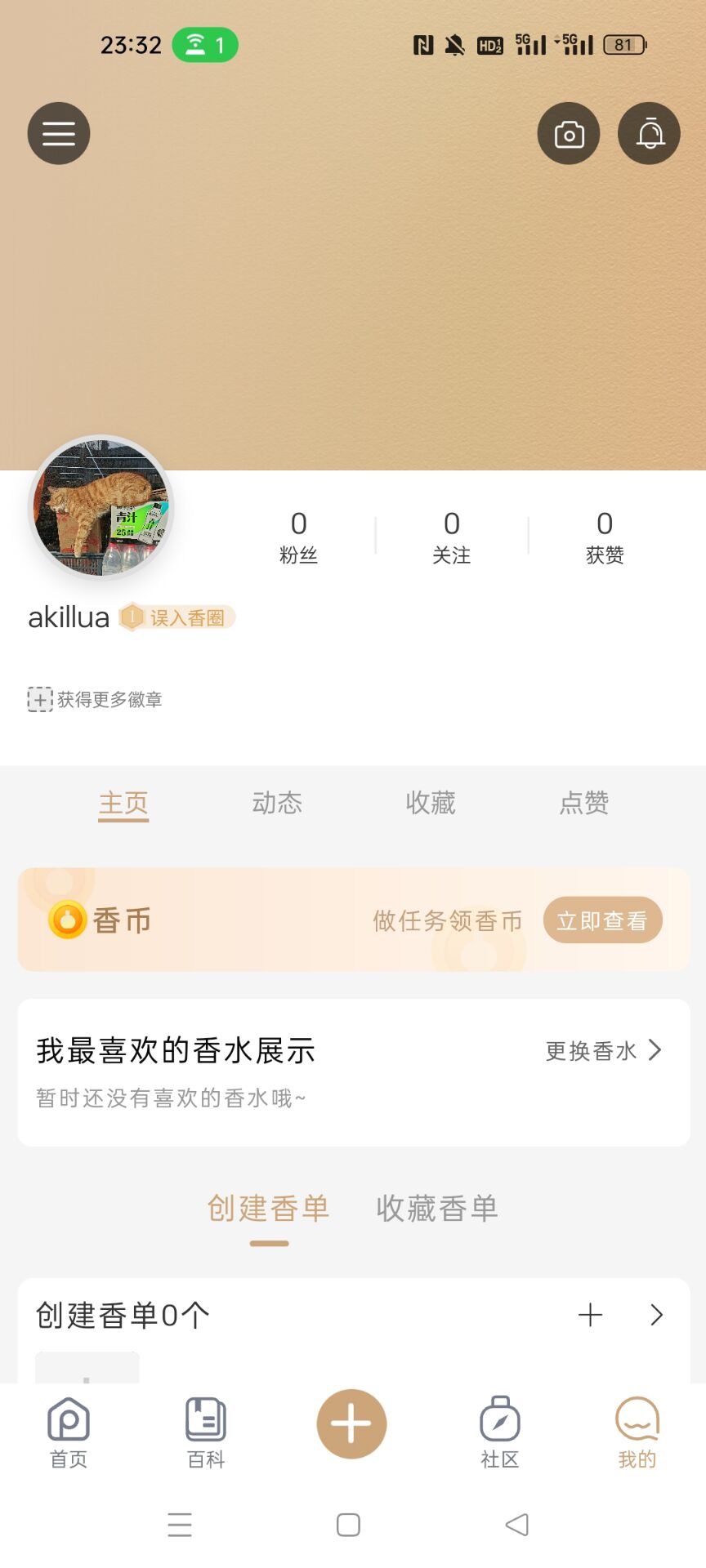Tap 更换香水 to change perfume
706x1568 pixels.
pyautogui.click(x=603, y=1050)
